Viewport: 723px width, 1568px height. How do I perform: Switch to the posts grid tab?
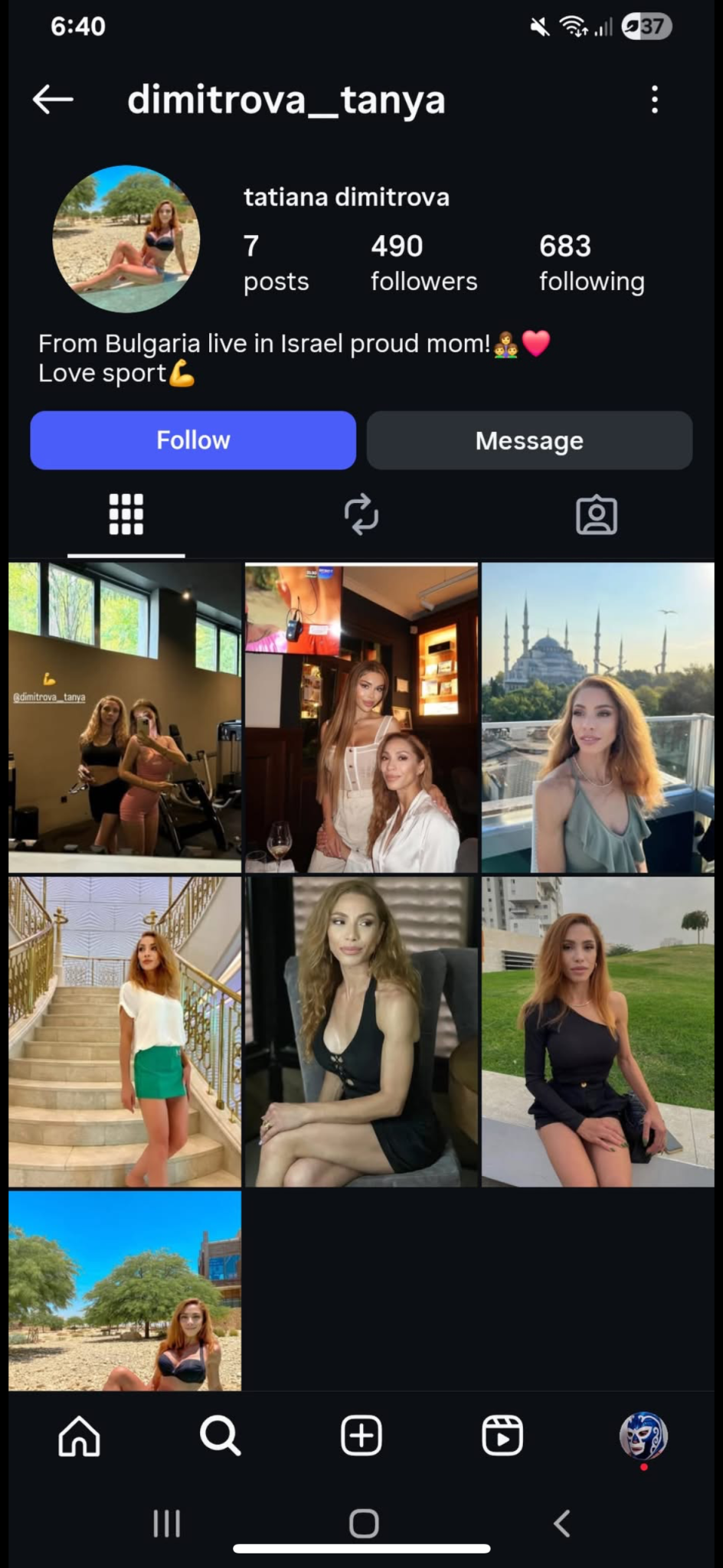click(126, 514)
